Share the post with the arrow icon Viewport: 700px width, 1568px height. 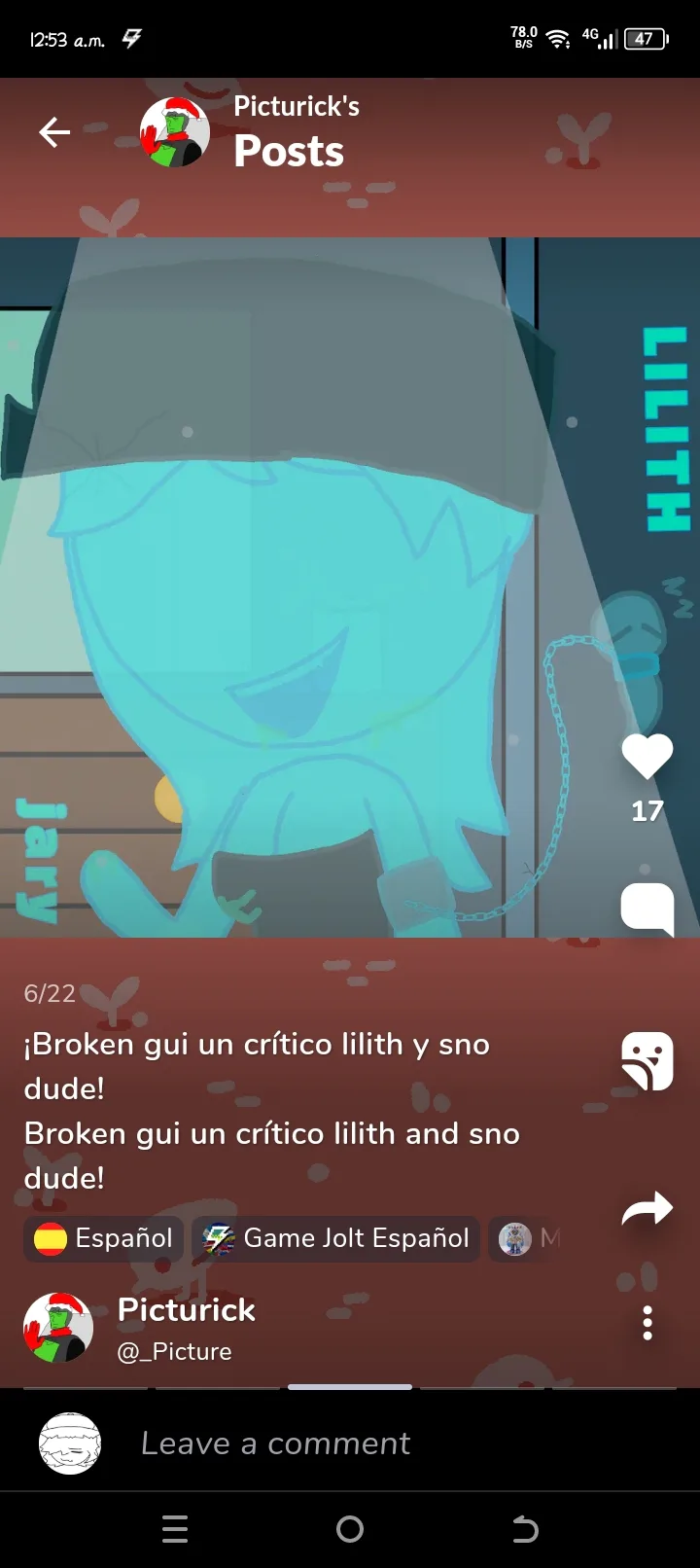[647, 1209]
